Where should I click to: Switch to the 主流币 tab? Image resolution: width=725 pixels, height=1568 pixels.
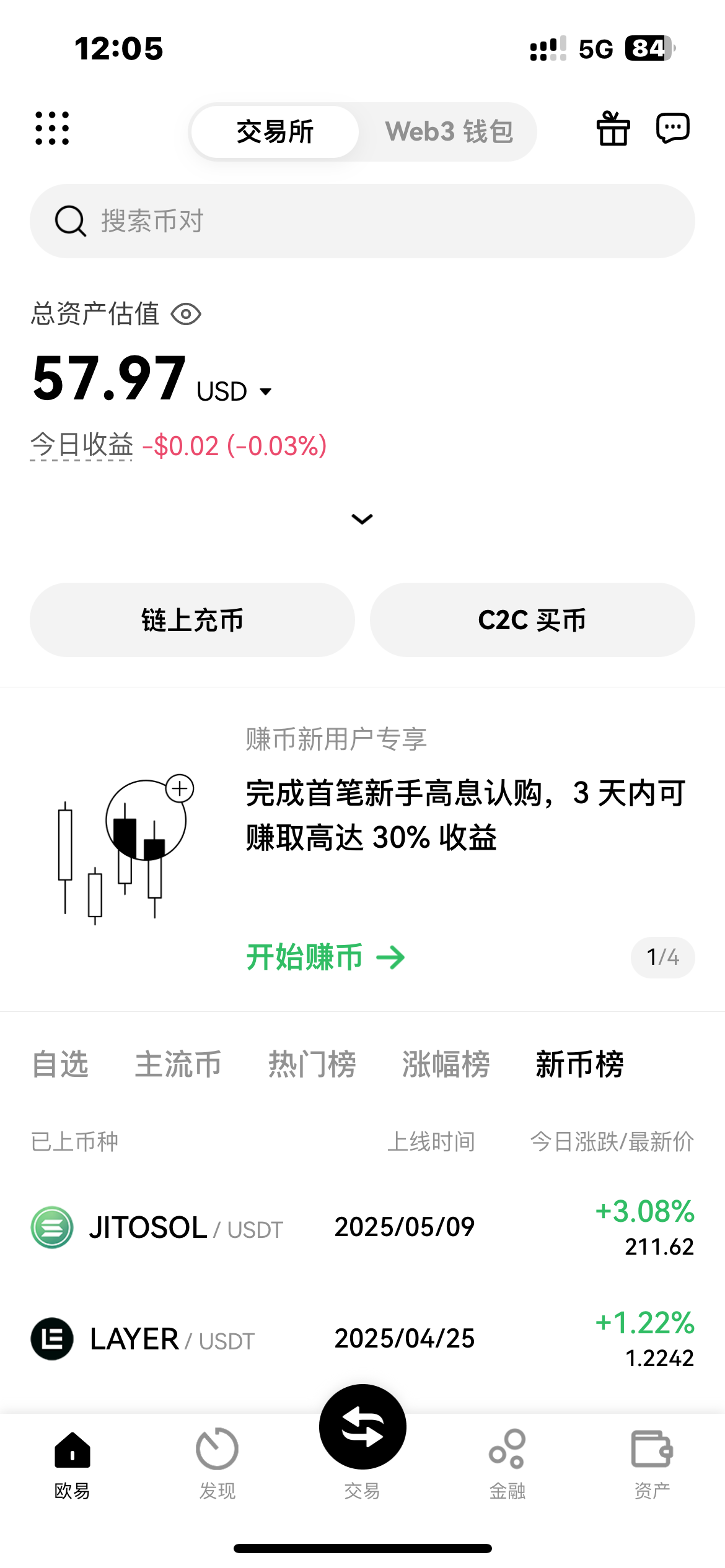[x=178, y=1065]
